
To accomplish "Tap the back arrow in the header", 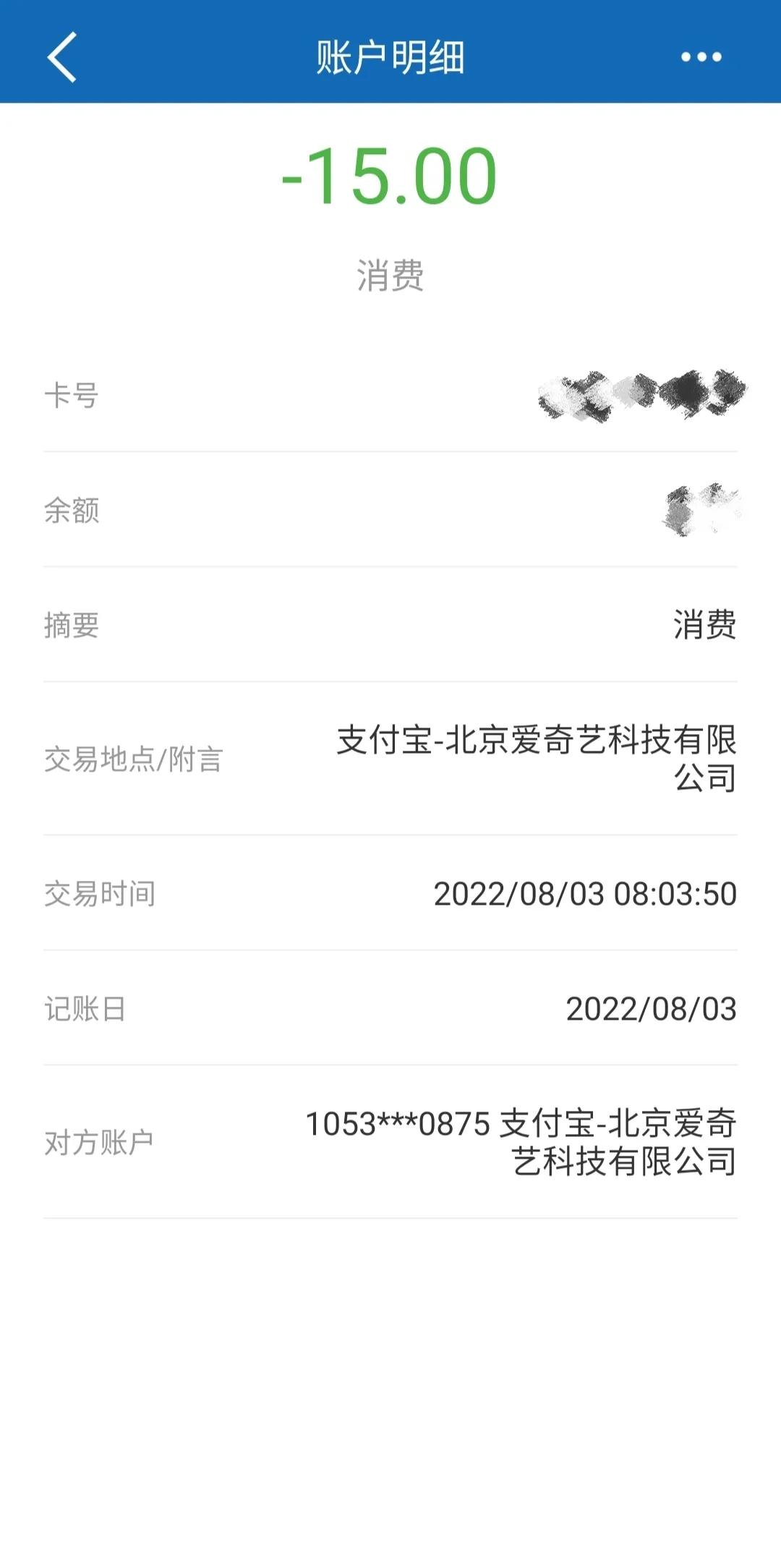I will click(62, 56).
